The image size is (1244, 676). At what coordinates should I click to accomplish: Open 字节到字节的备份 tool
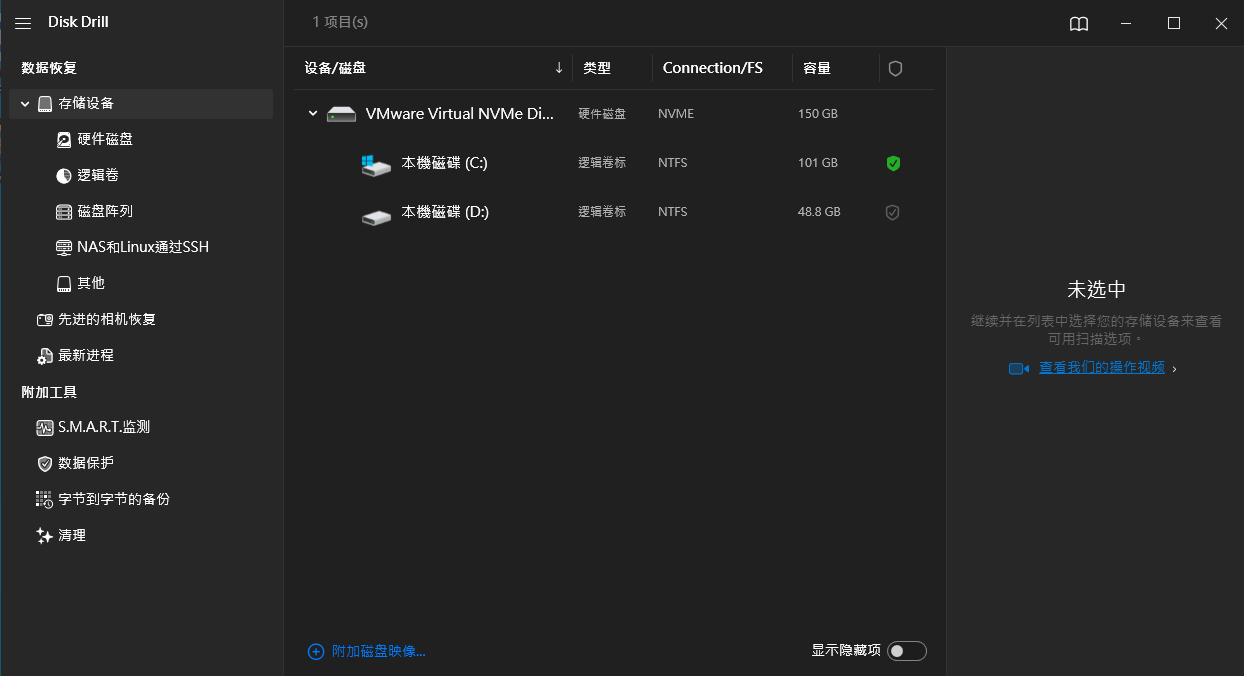[x=113, y=499]
